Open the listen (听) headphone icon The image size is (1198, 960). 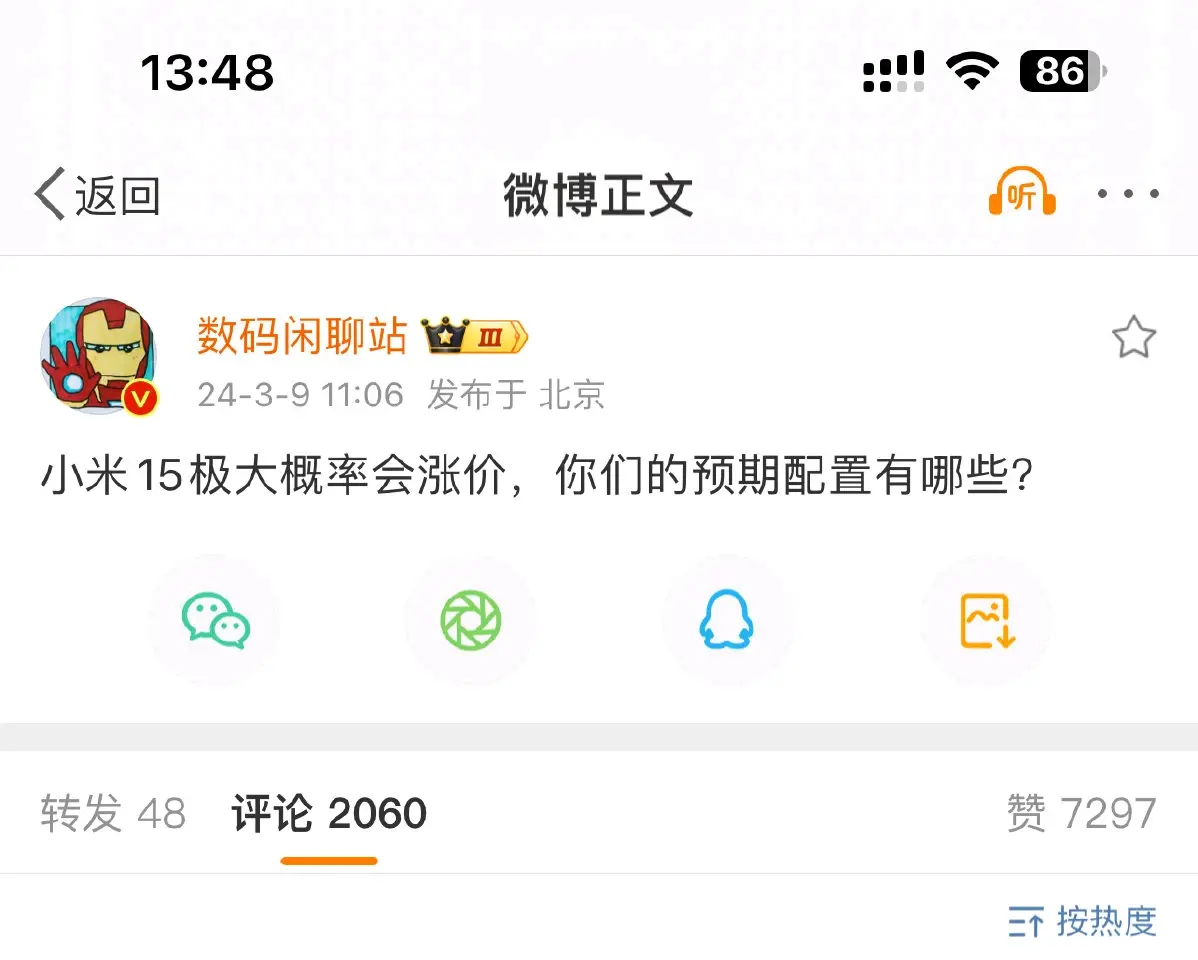pos(1021,194)
